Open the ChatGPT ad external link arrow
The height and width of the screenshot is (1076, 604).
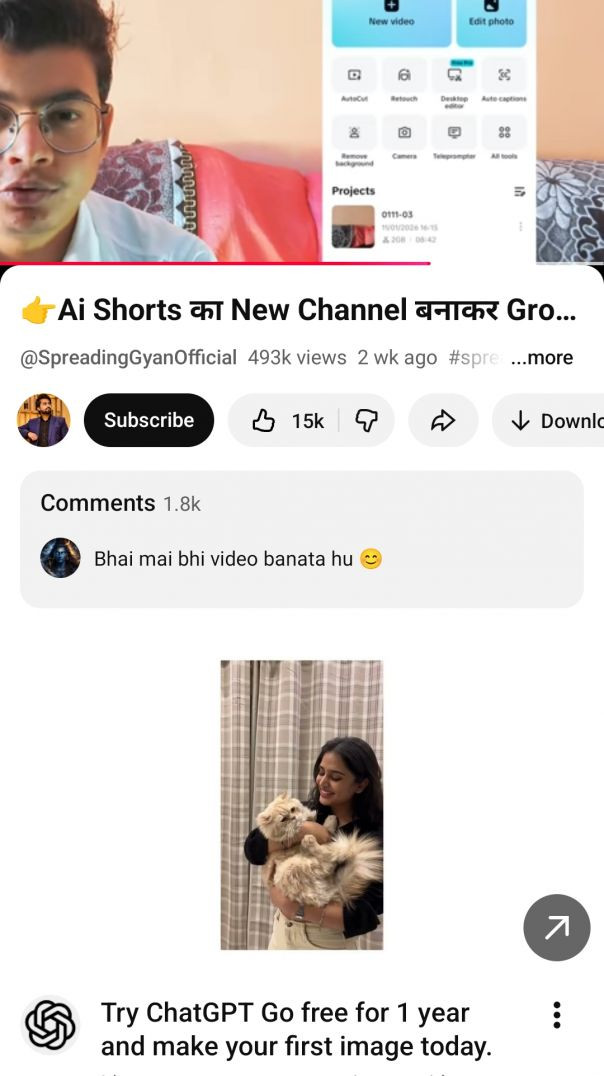pyautogui.click(x=556, y=928)
